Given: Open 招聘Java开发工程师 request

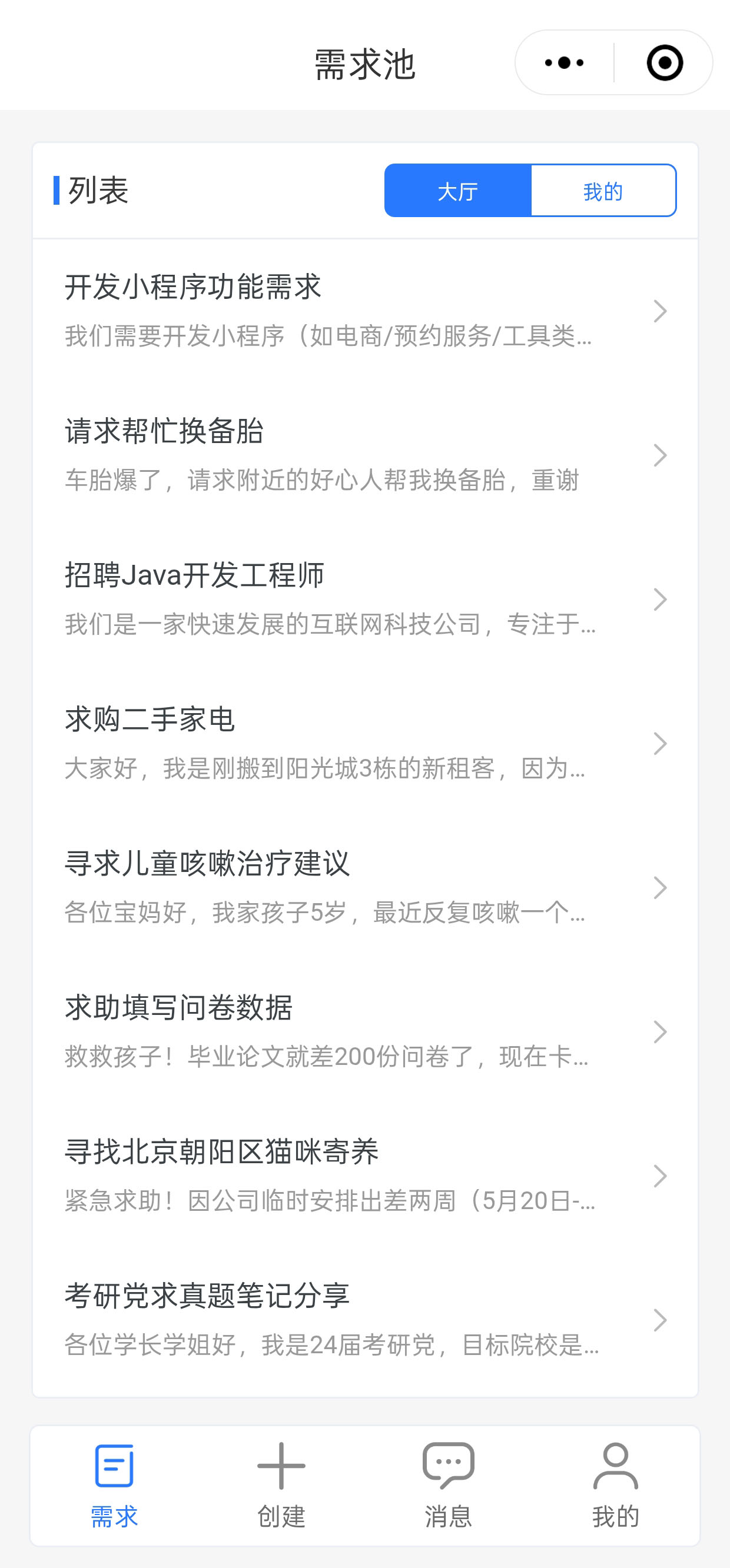Looking at the screenshot, I should tap(366, 600).
